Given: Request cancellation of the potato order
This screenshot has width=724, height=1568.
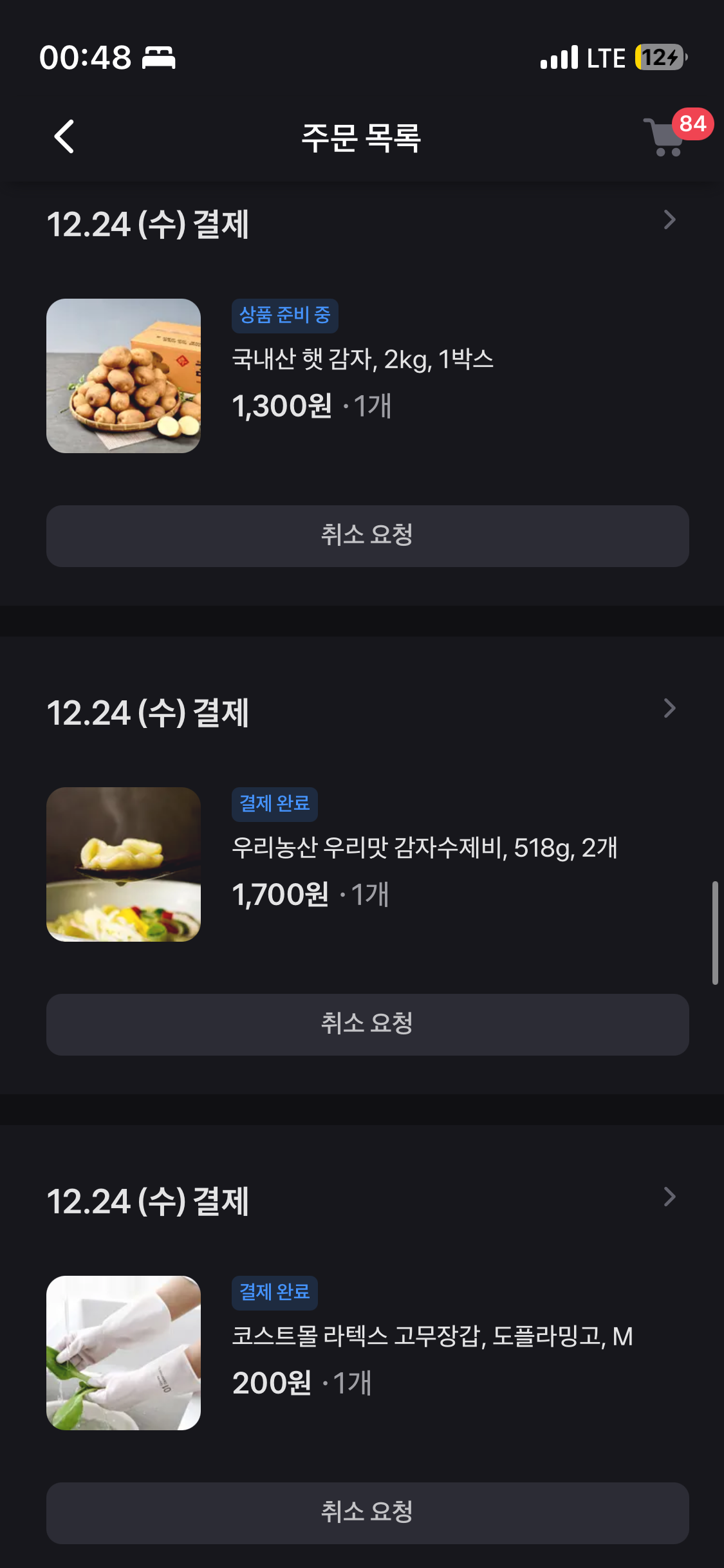Looking at the screenshot, I should [x=367, y=536].
